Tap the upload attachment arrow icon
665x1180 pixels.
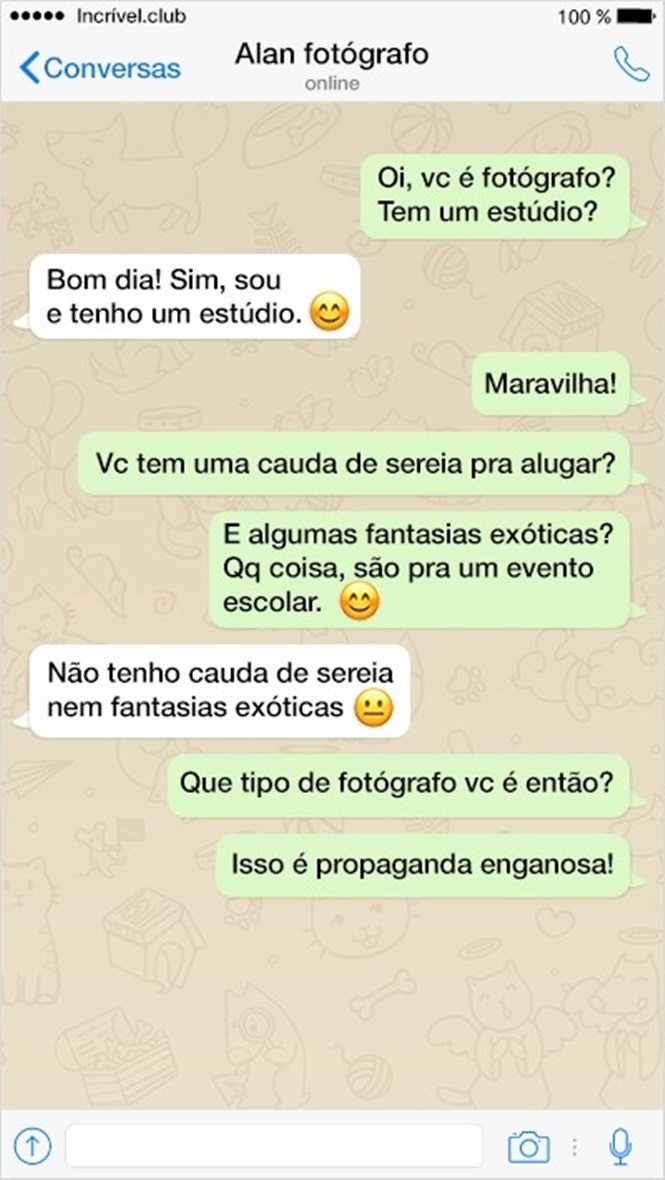coord(33,1146)
